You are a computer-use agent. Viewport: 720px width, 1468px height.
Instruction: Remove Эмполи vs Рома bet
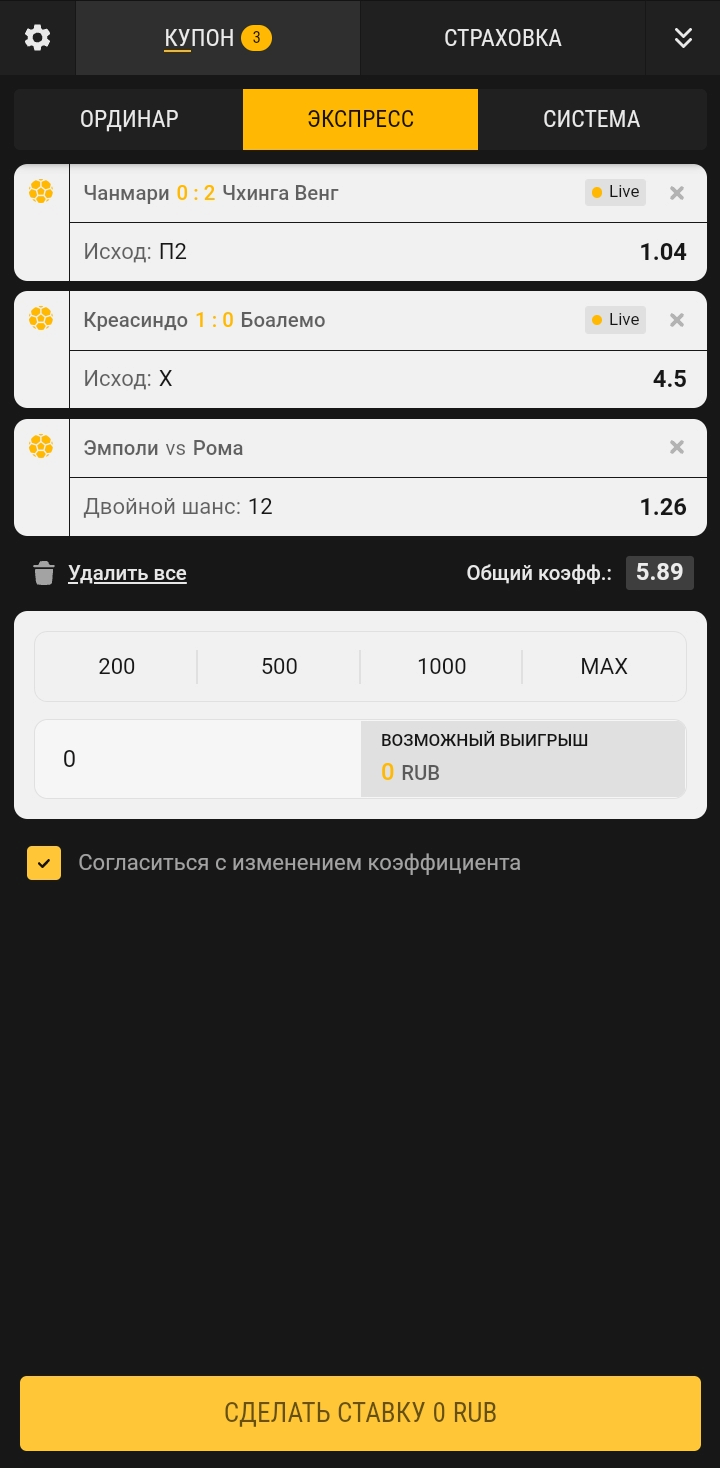coord(677,448)
